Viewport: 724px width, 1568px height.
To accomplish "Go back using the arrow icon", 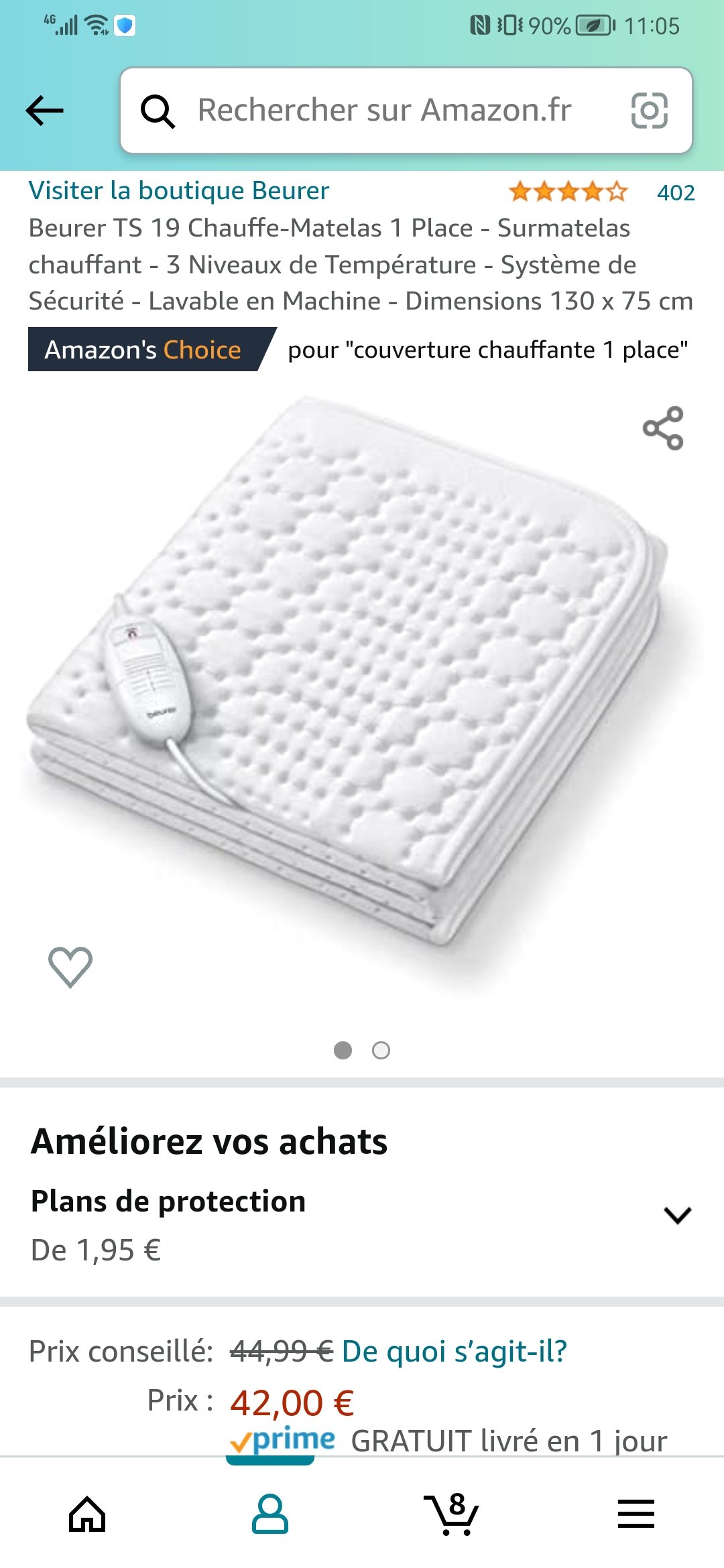I will pyautogui.click(x=44, y=111).
